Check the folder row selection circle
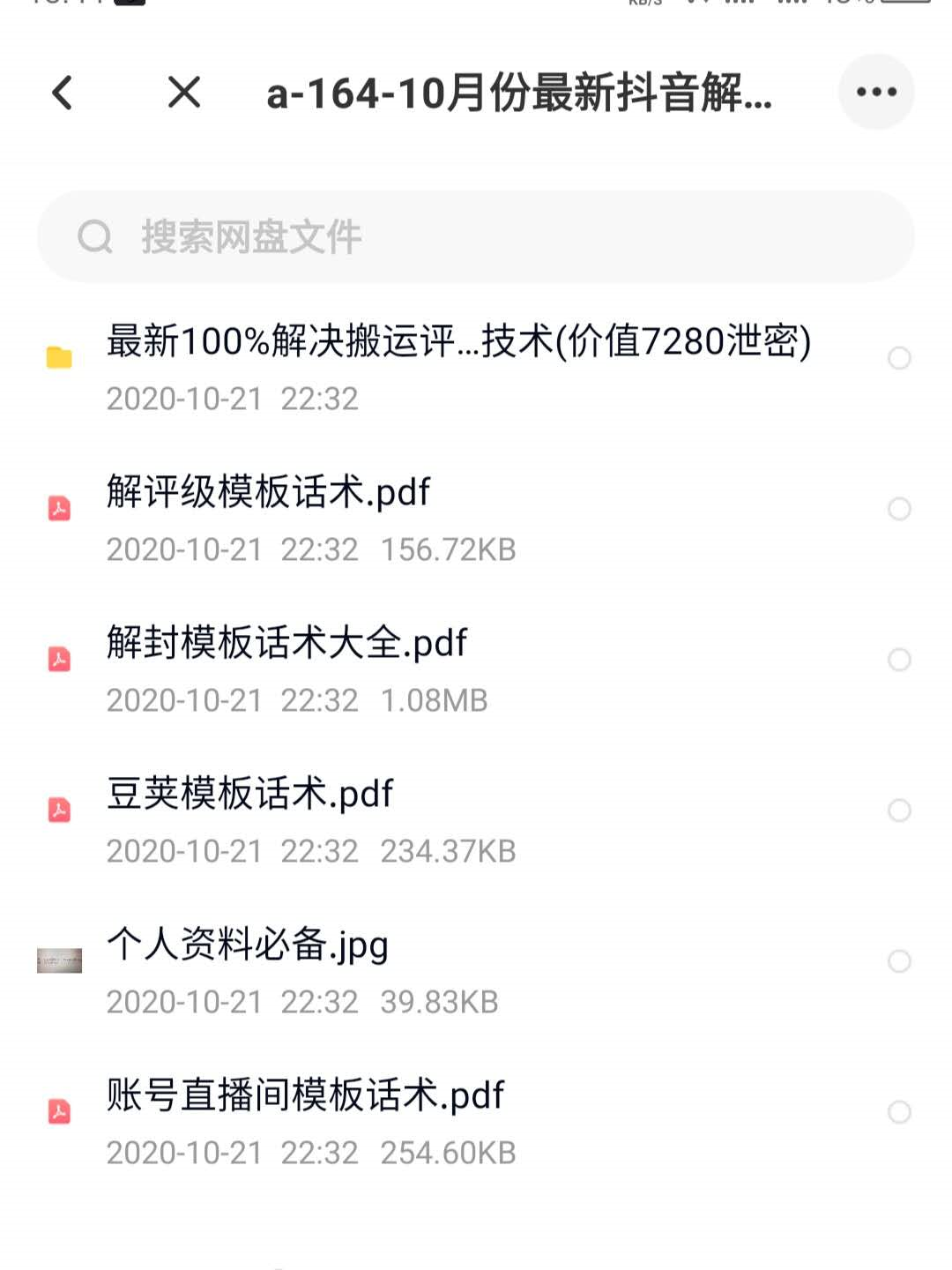 (x=900, y=357)
